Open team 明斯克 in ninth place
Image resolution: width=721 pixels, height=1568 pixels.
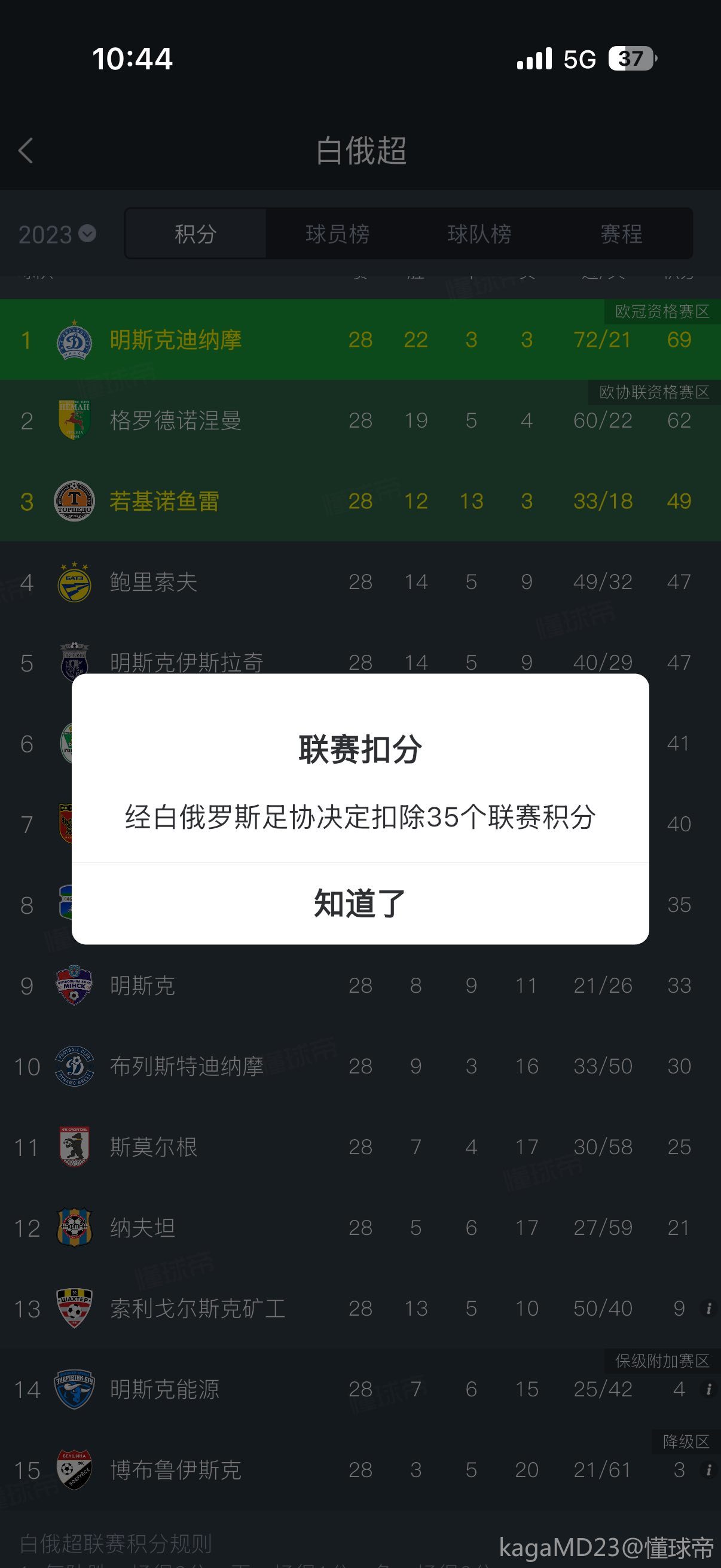[142, 986]
